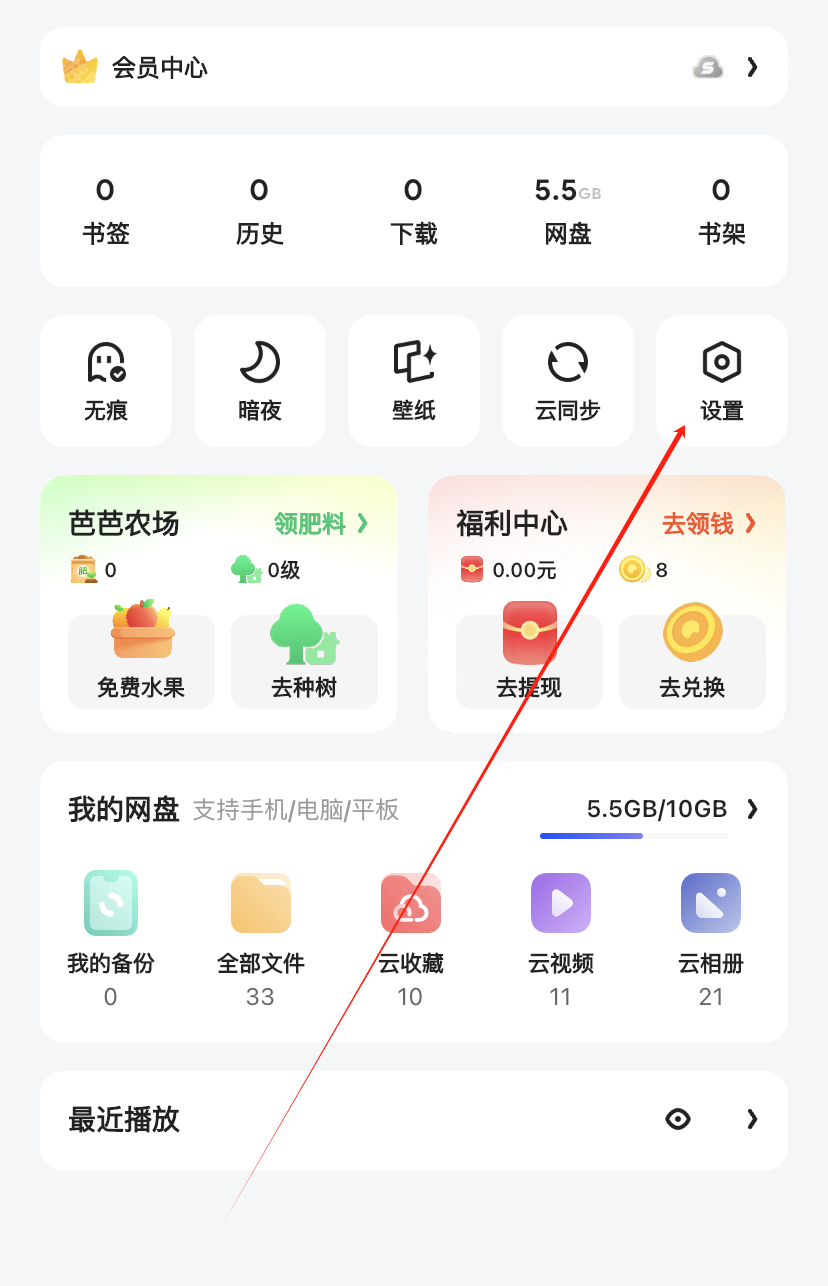
Task: Open the 设置 settings panel
Action: (x=722, y=380)
